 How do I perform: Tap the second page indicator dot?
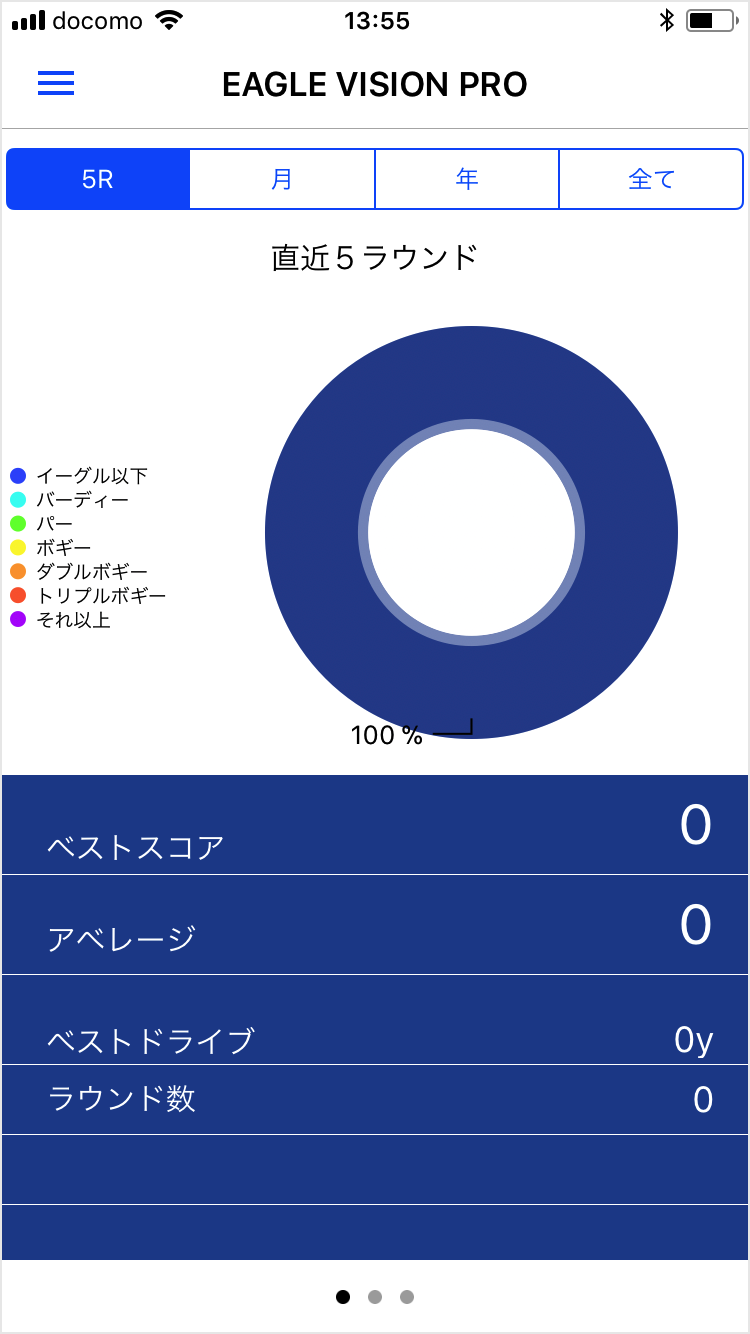pyautogui.click(x=375, y=1297)
